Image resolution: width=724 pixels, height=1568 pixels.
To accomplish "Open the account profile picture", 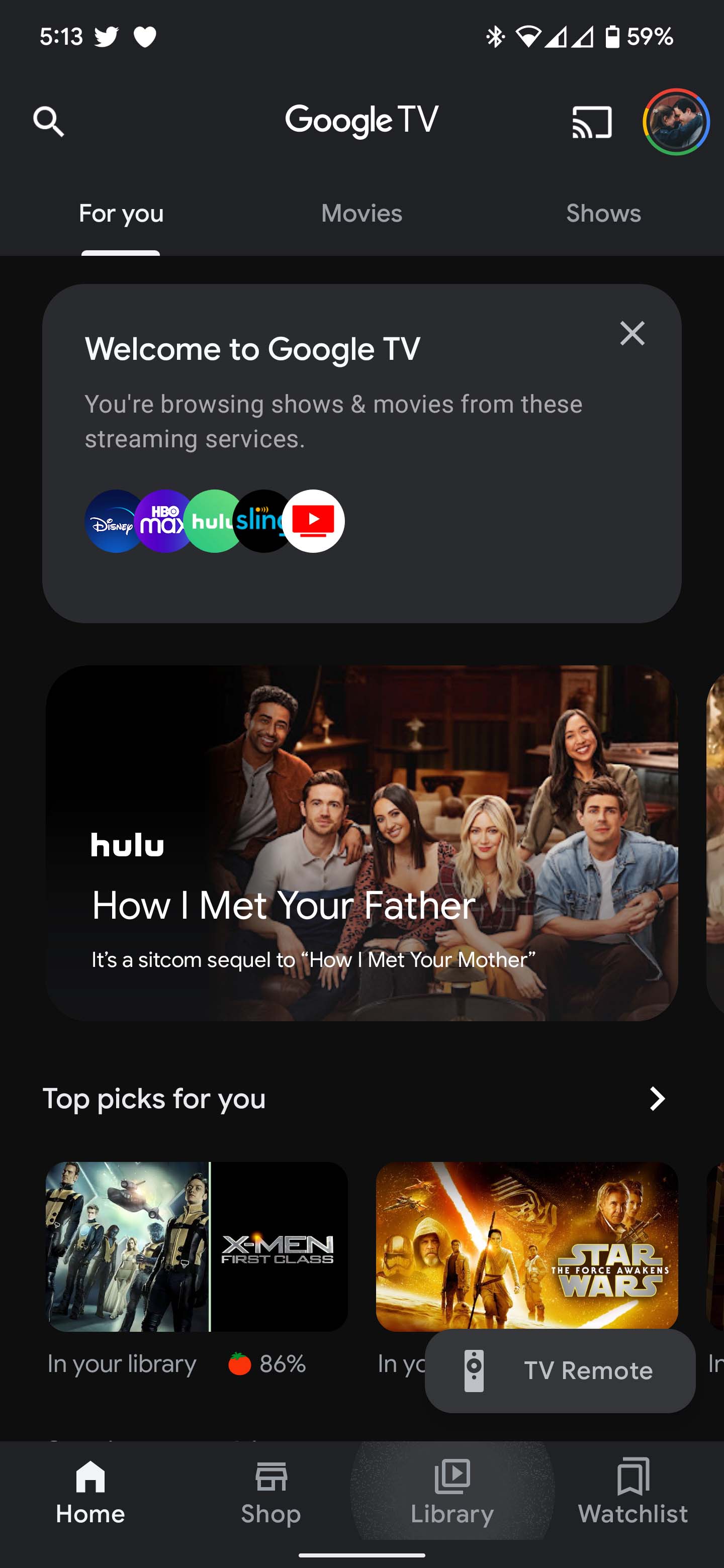I will 676,122.
